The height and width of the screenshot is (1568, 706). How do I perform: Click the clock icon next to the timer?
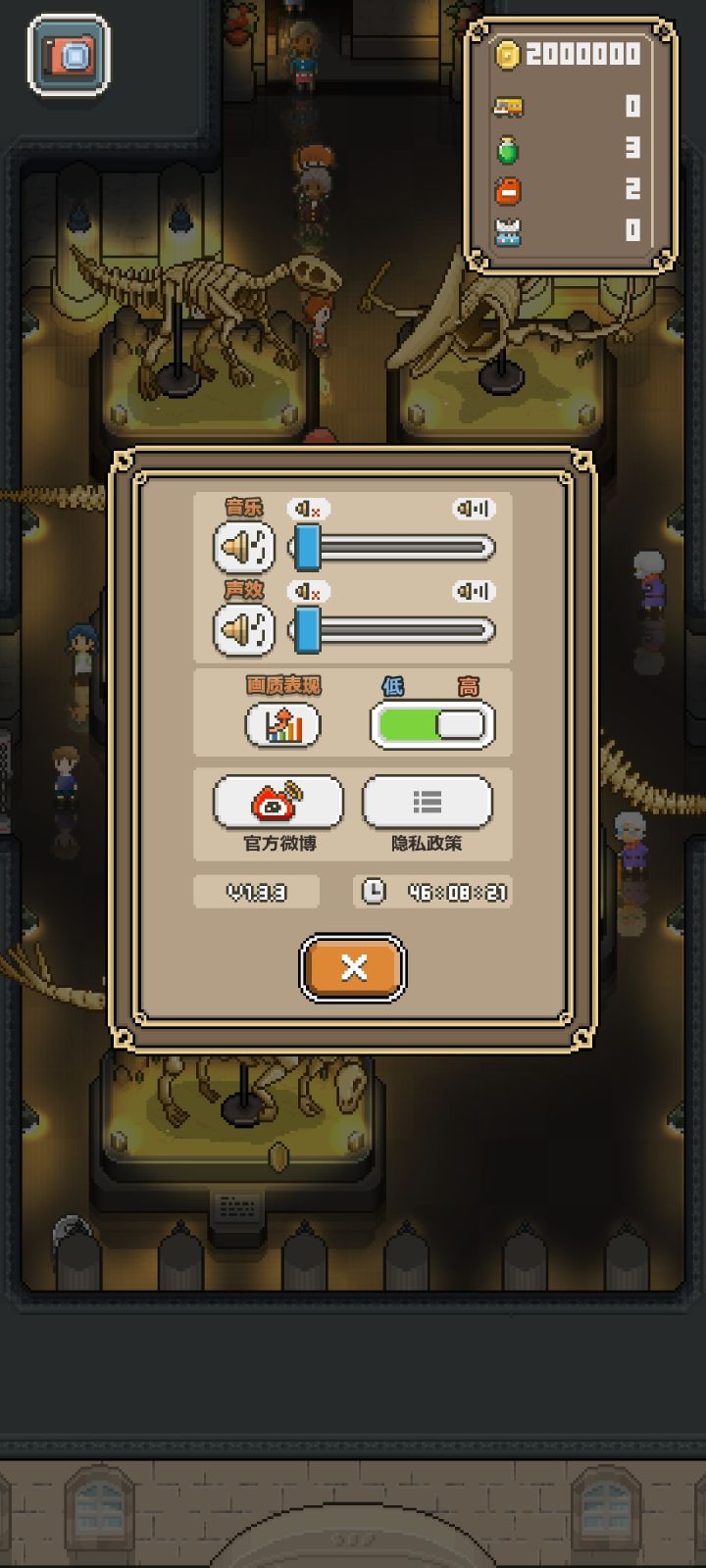(x=375, y=892)
